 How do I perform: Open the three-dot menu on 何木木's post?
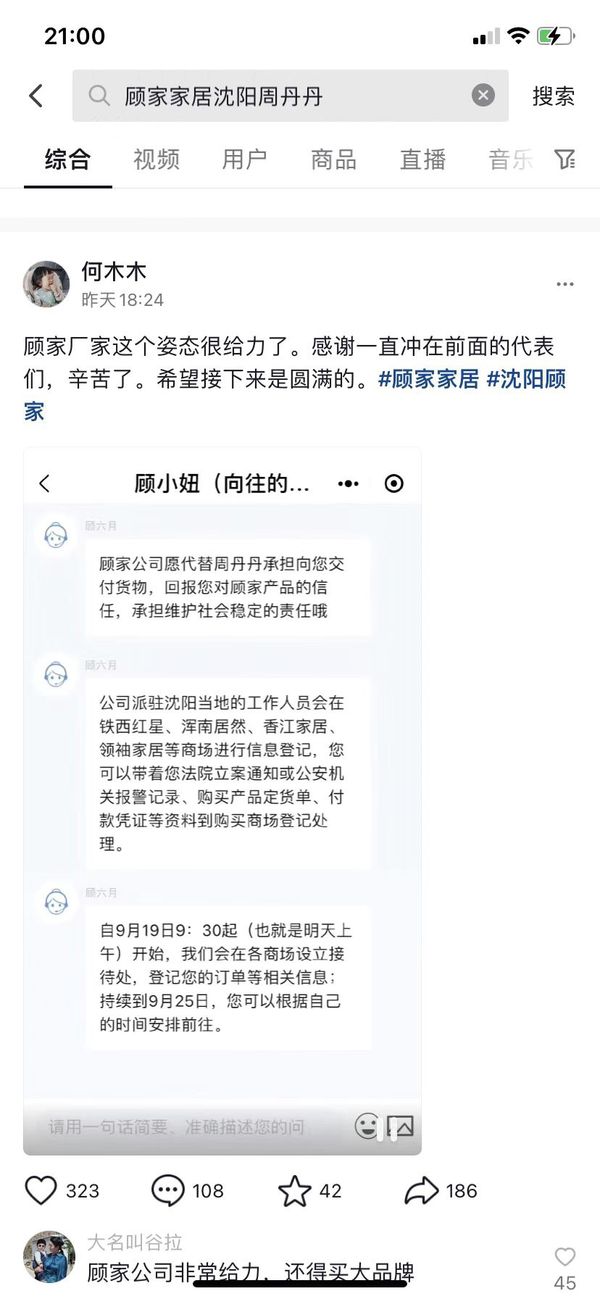[x=565, y=285]
